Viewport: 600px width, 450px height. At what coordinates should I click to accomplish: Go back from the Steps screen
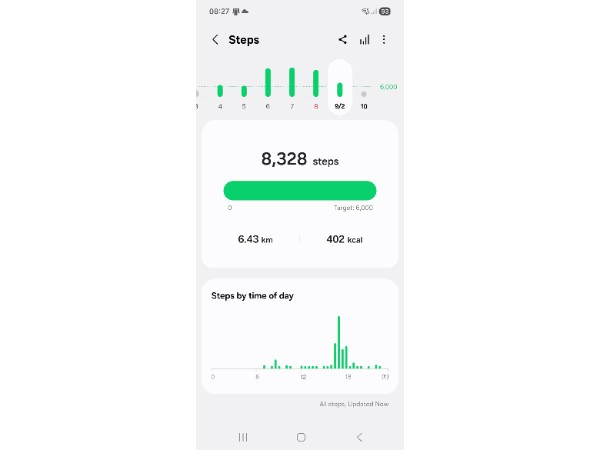[x=215, y=40]
